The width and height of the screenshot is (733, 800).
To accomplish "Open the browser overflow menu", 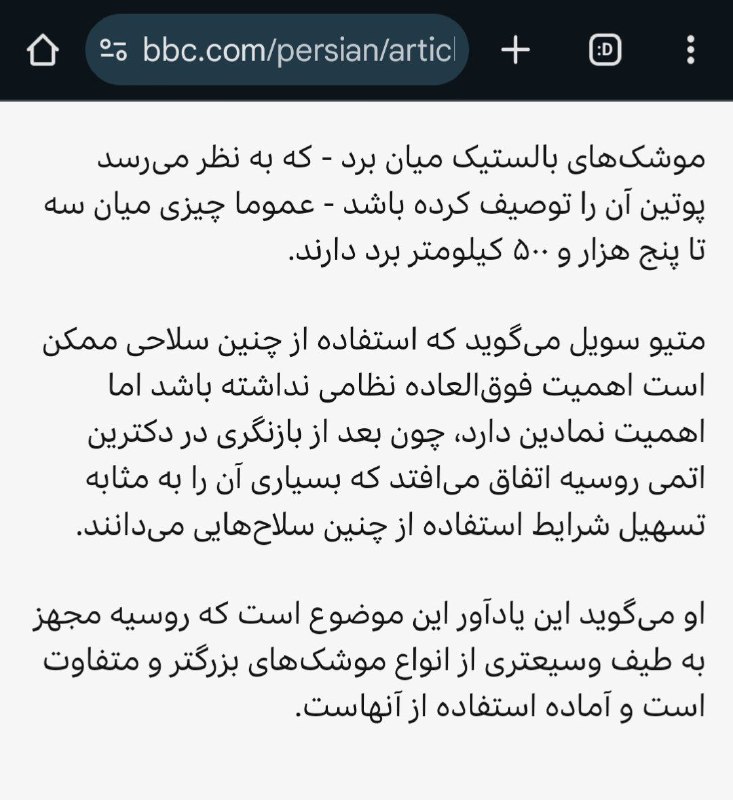I will pos(691,50).
